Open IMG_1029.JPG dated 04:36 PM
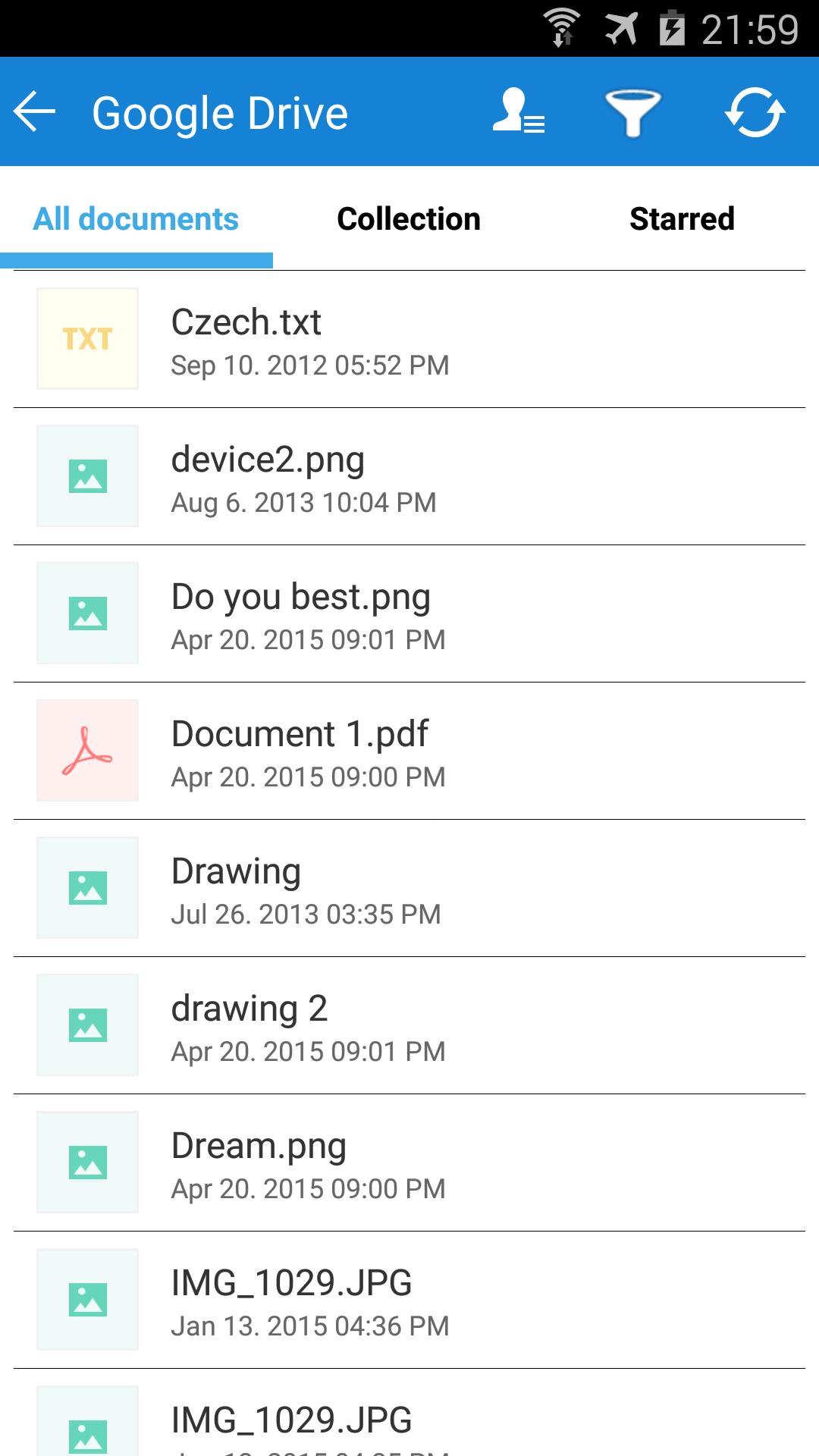Screen dimensions: 819x1456 [x=409, y=1301]
